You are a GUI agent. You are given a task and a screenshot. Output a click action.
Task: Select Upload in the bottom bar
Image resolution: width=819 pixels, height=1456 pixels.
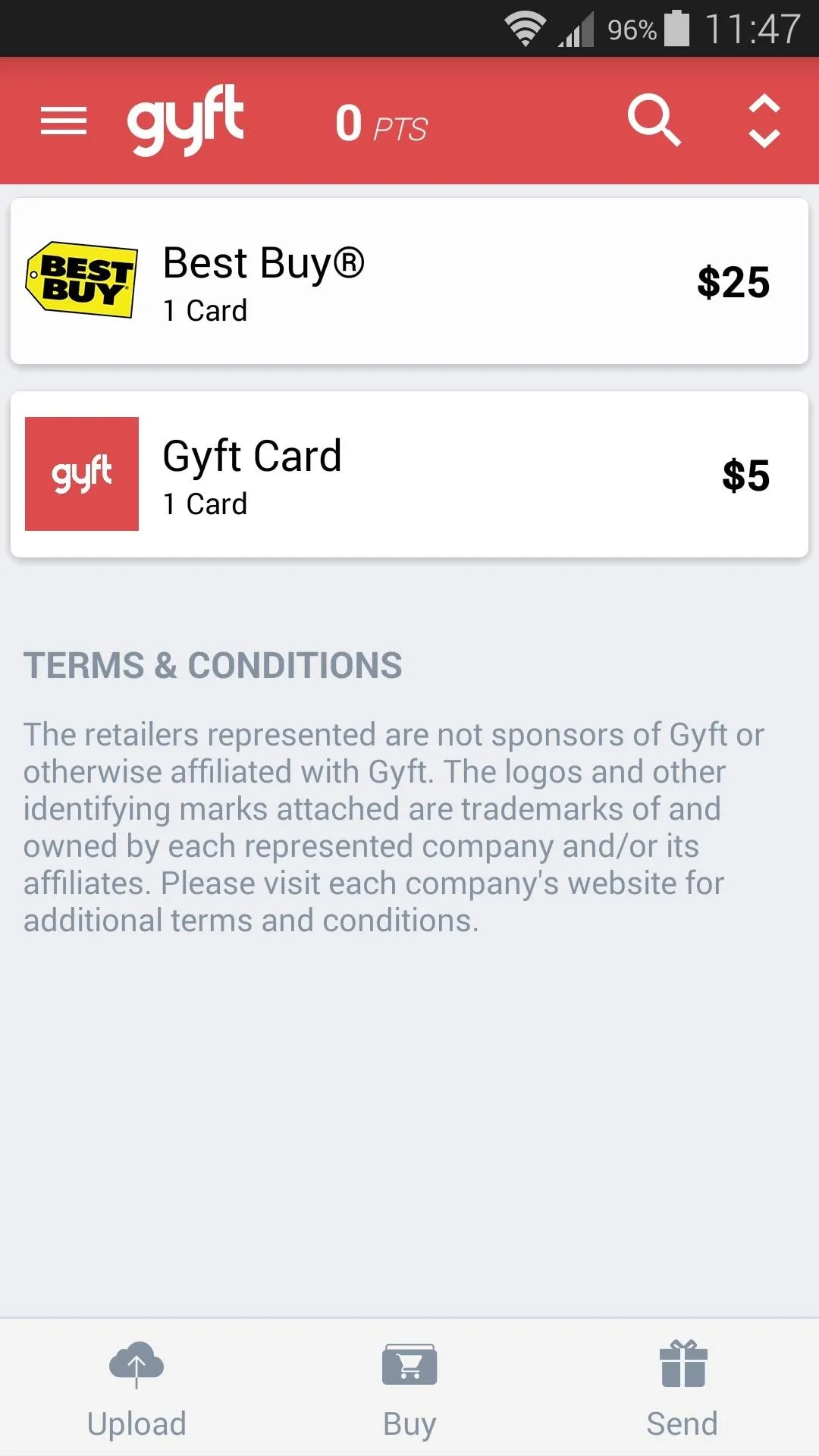(136, 1389)
